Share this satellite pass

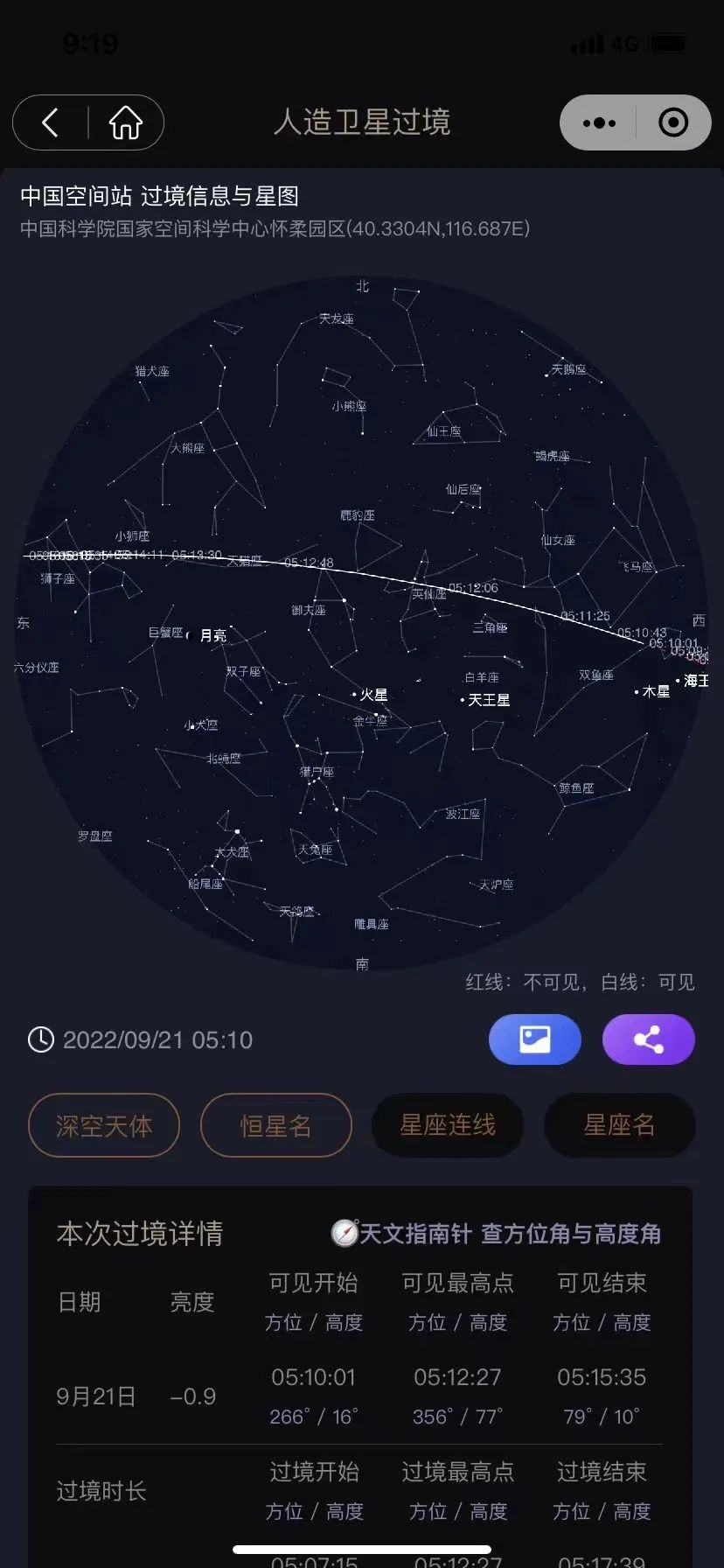click(x=648, y=1039)
